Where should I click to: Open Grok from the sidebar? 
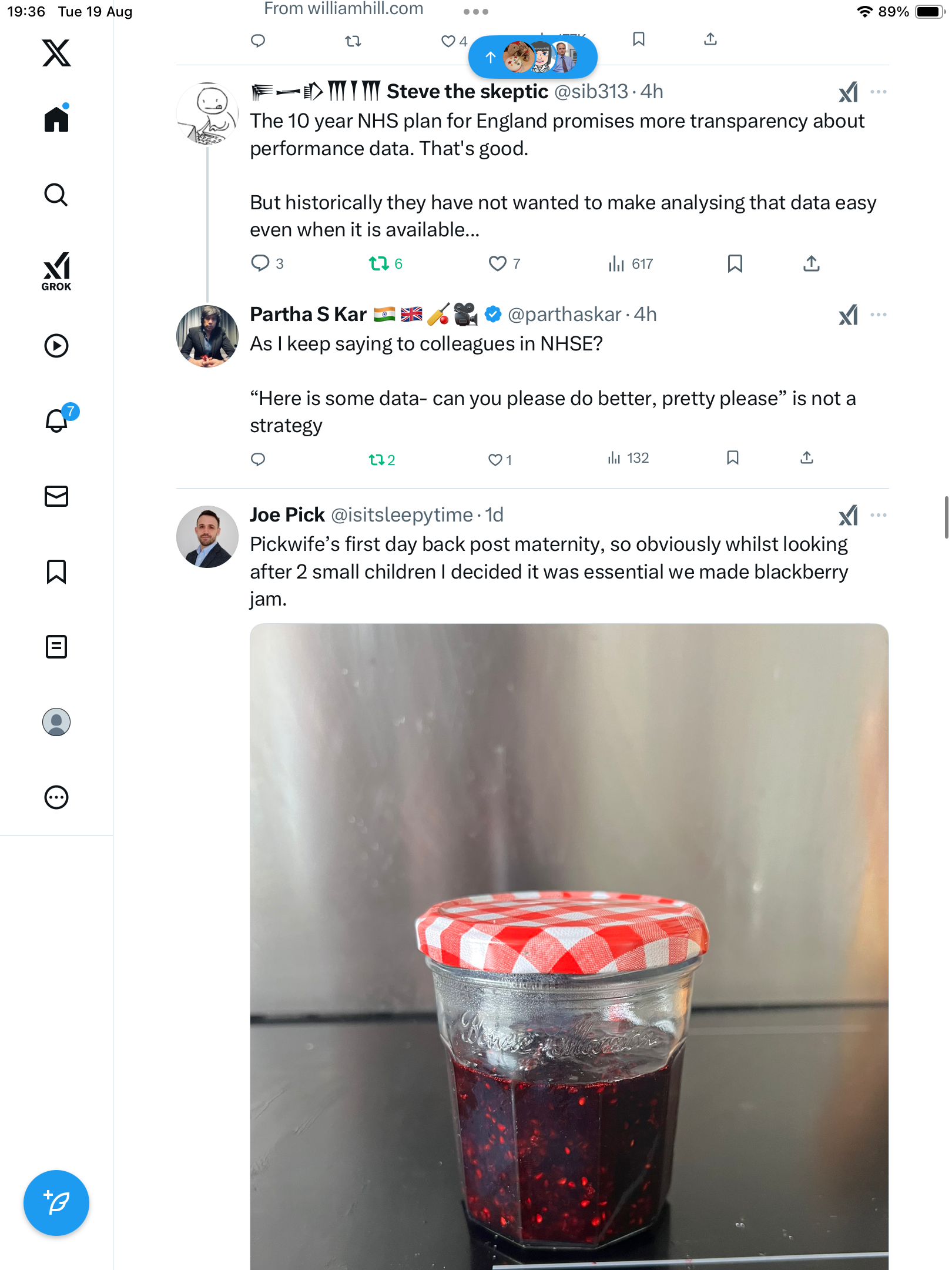pos(56,272)
